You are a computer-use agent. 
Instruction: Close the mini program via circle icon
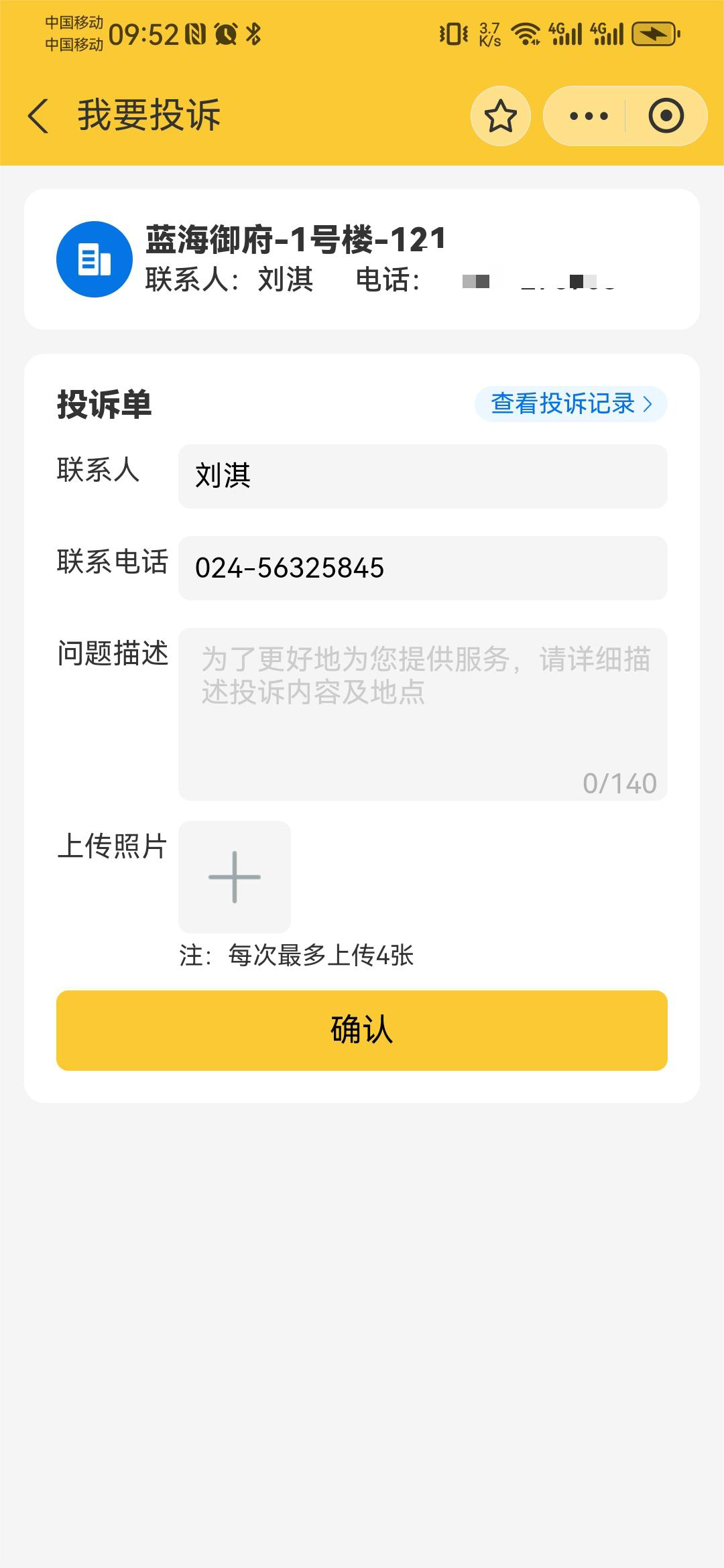[x=666, y=116]
